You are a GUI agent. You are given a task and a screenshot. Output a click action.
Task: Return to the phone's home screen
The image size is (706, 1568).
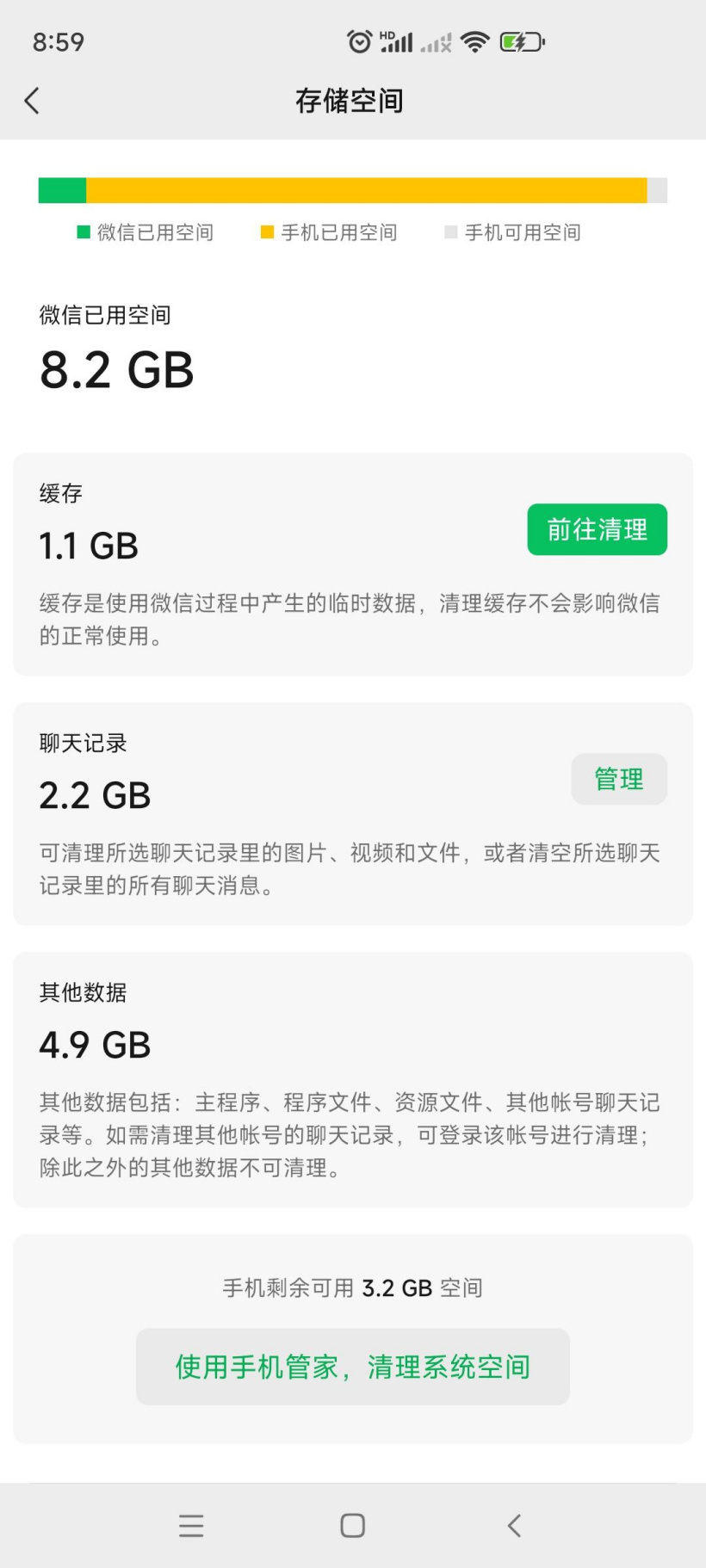click(x=353, y=1526)
